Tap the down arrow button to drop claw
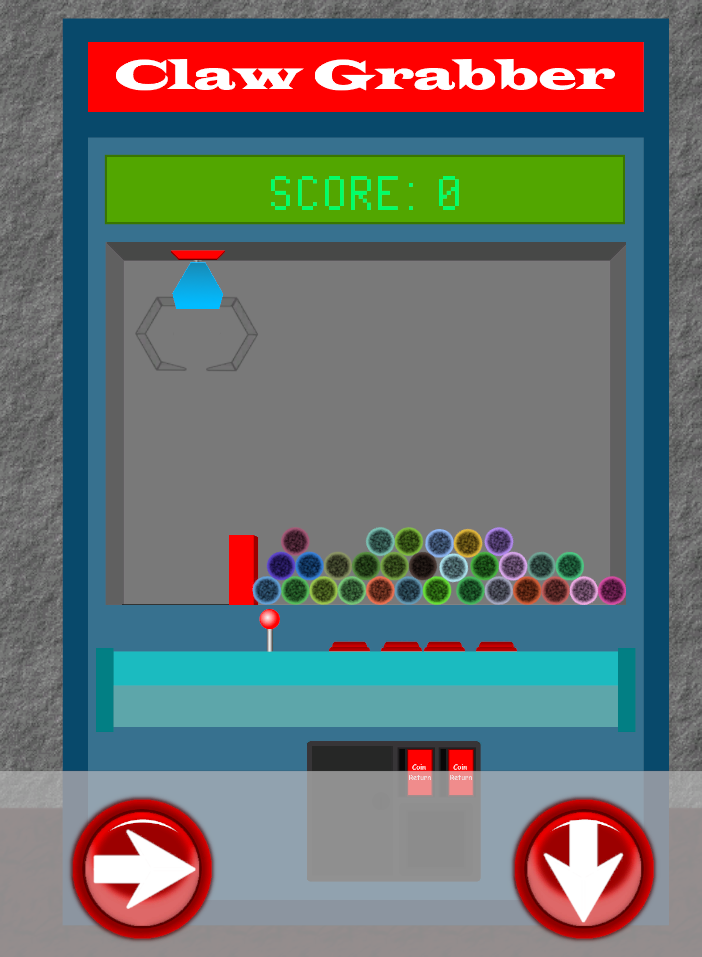 pos(584,868)
